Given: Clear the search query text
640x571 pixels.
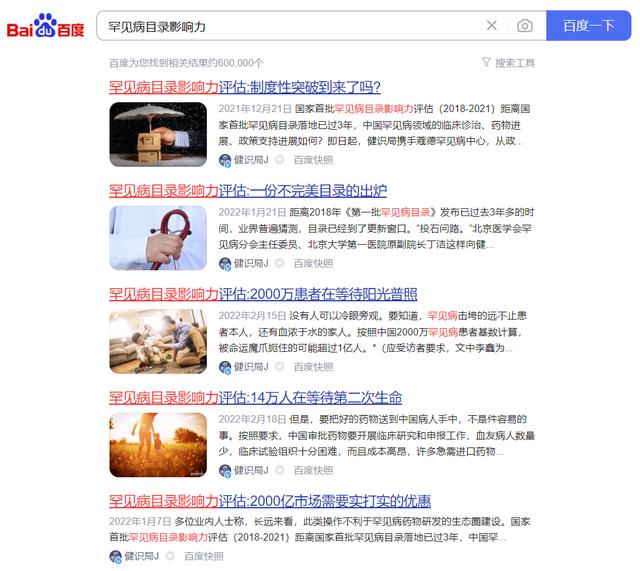Looking at the screenshot, I should (x=491, y=26).
